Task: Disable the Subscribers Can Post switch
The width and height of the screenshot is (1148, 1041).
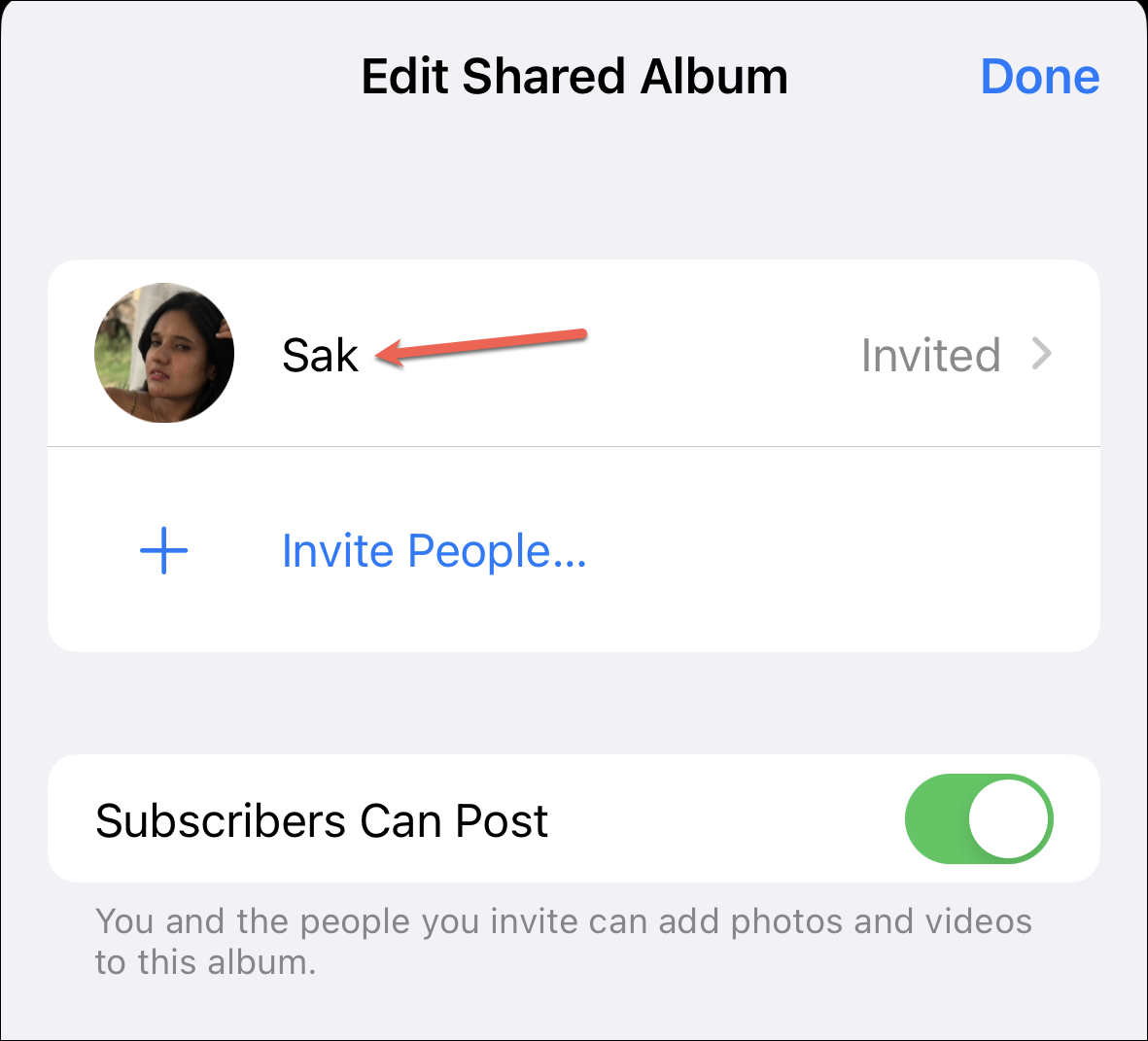Action: click(978, 818)
